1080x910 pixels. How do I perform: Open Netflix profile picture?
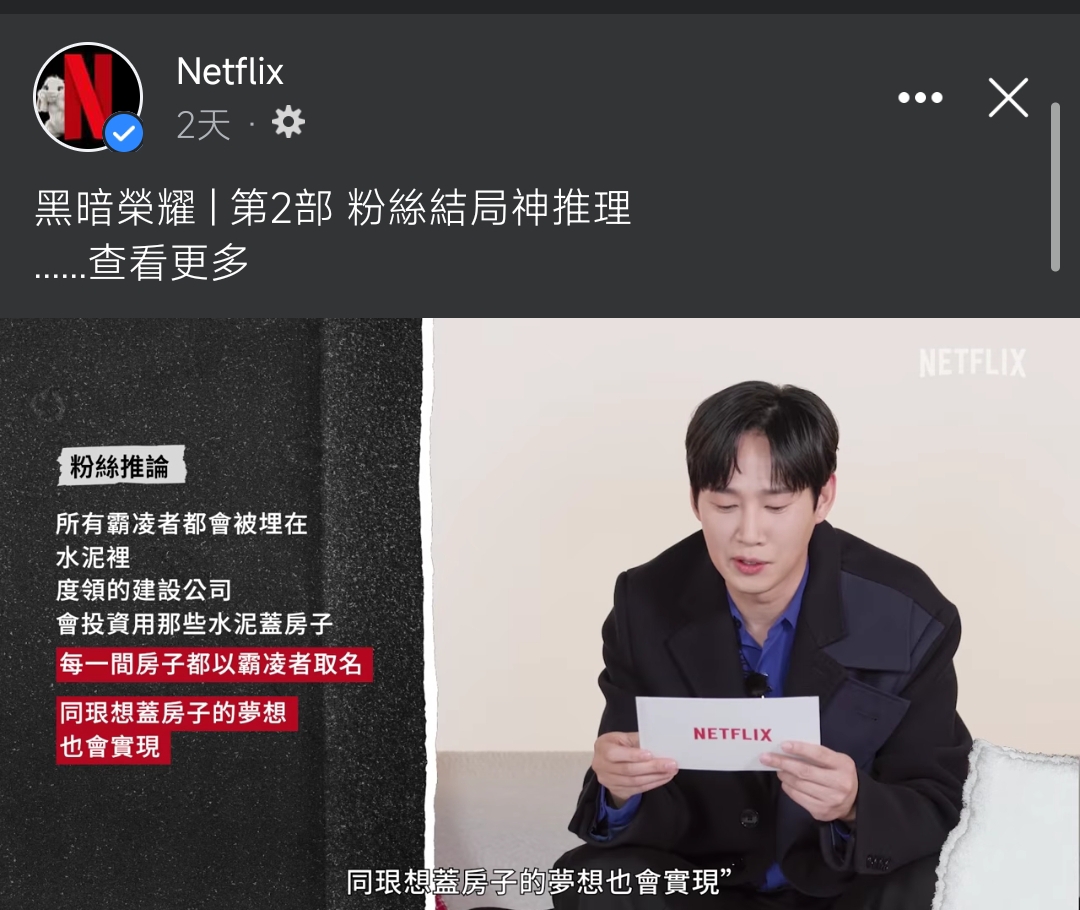(x=88, y=97)
